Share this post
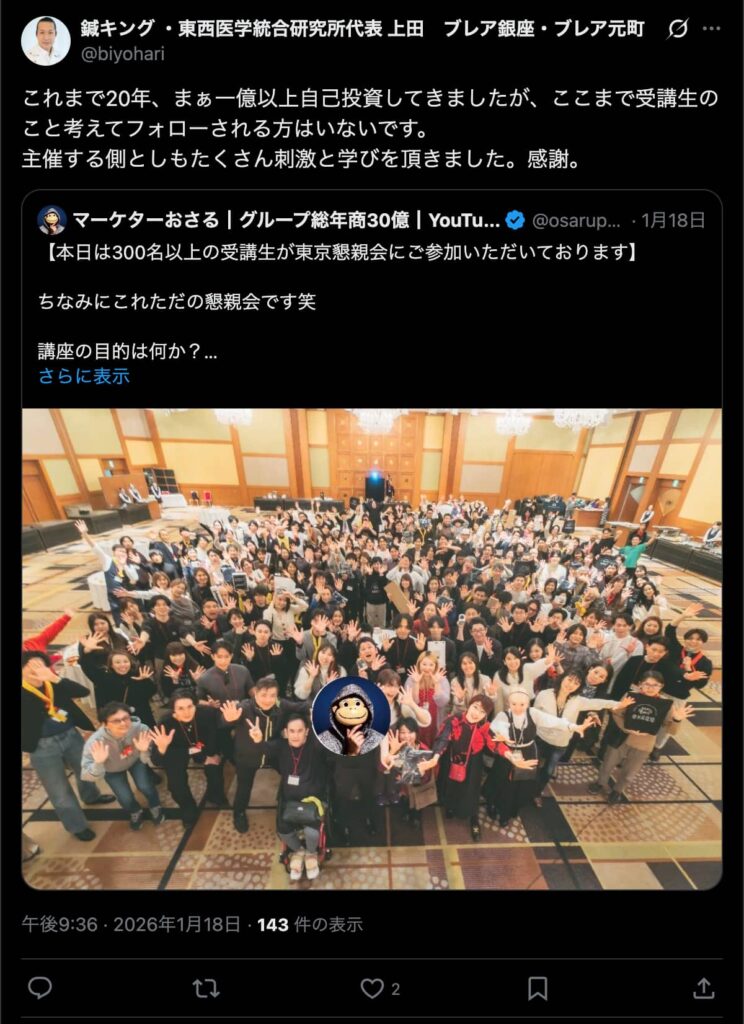 point(703,988)
